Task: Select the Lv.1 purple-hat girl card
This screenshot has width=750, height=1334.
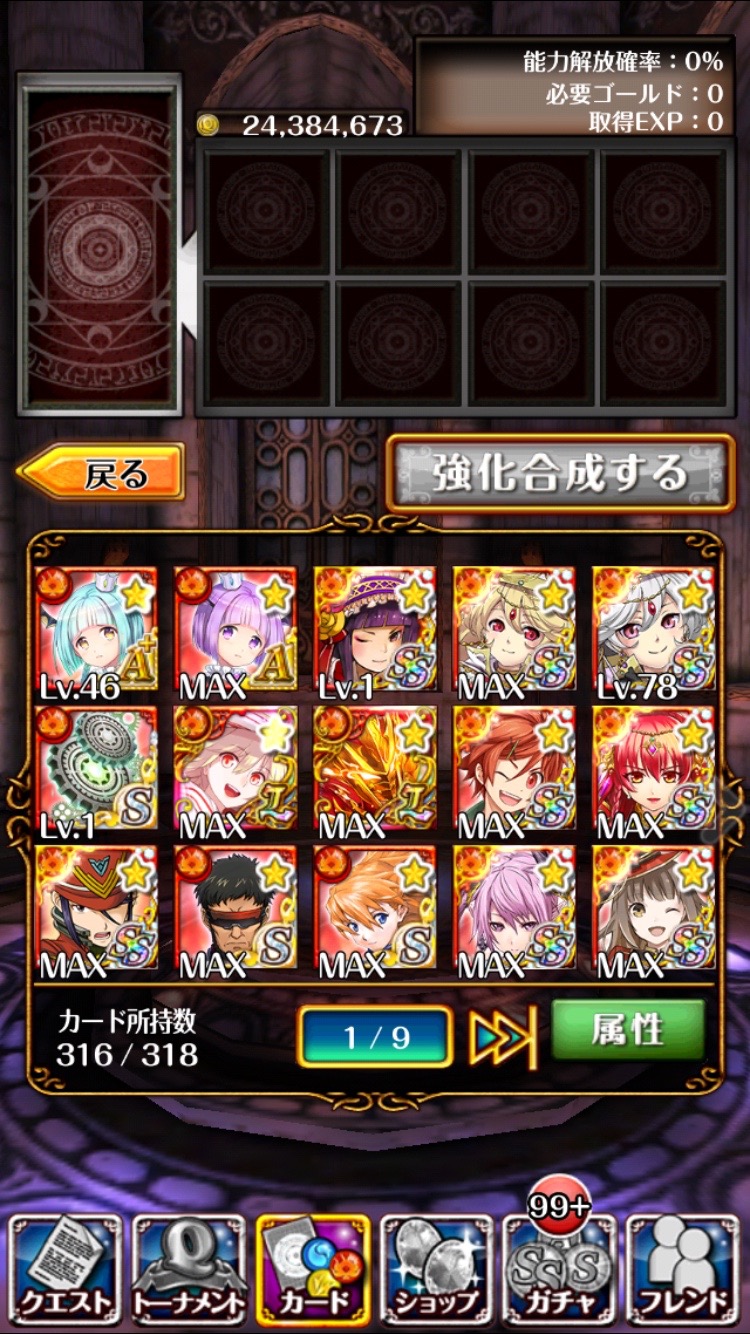Action: tap(376, 632)
